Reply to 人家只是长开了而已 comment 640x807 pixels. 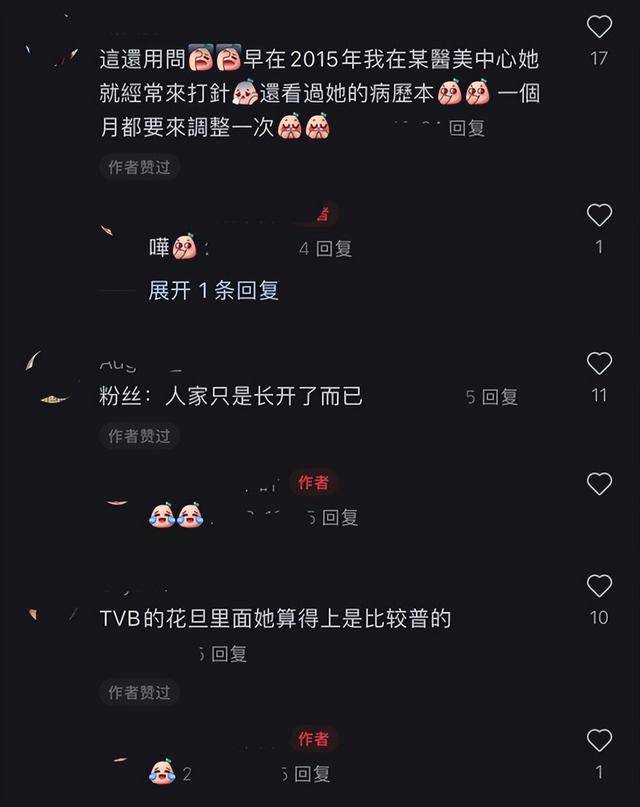point(500,397)
